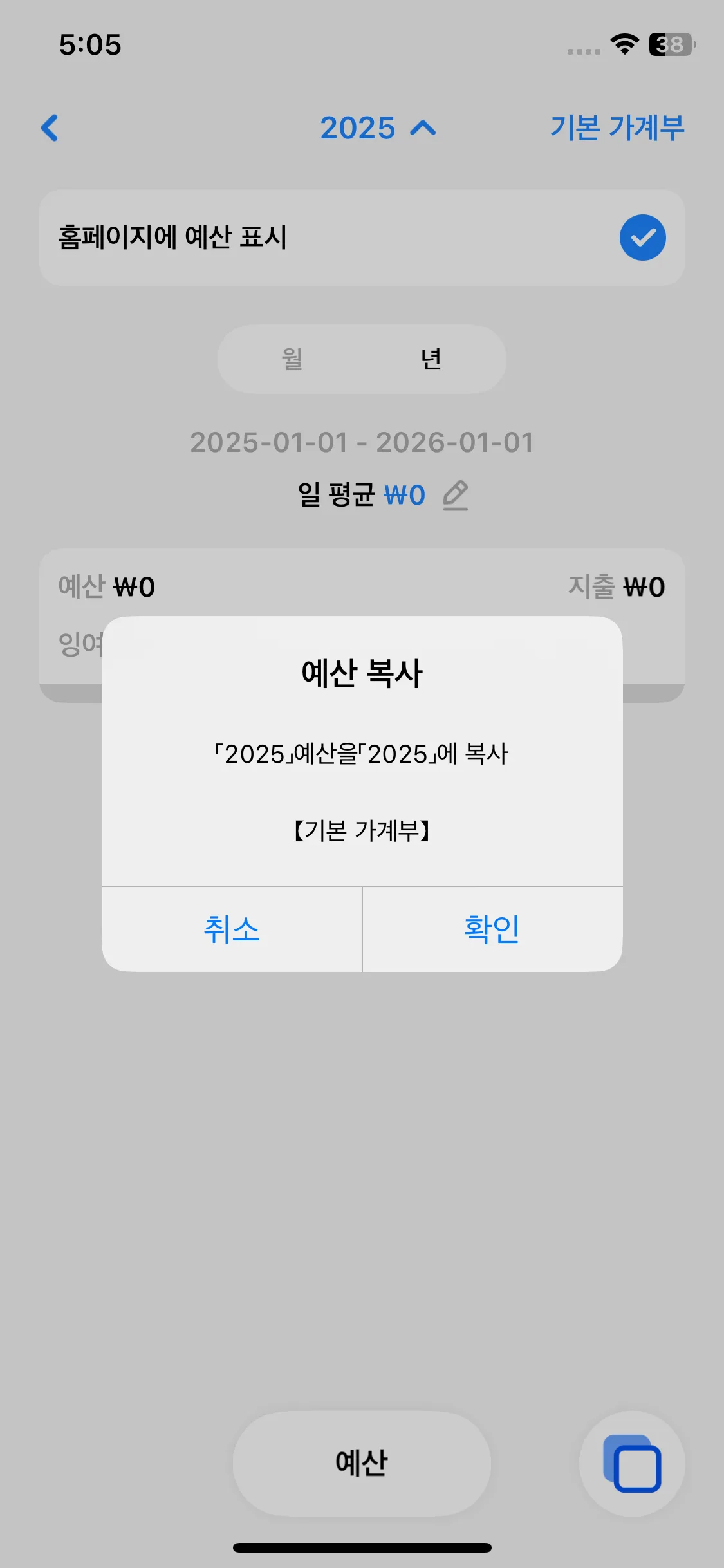This screenshot has height=1568, width=724.
Task: Open the 기본 가계부 ledger selector
Action: (617, 127)
